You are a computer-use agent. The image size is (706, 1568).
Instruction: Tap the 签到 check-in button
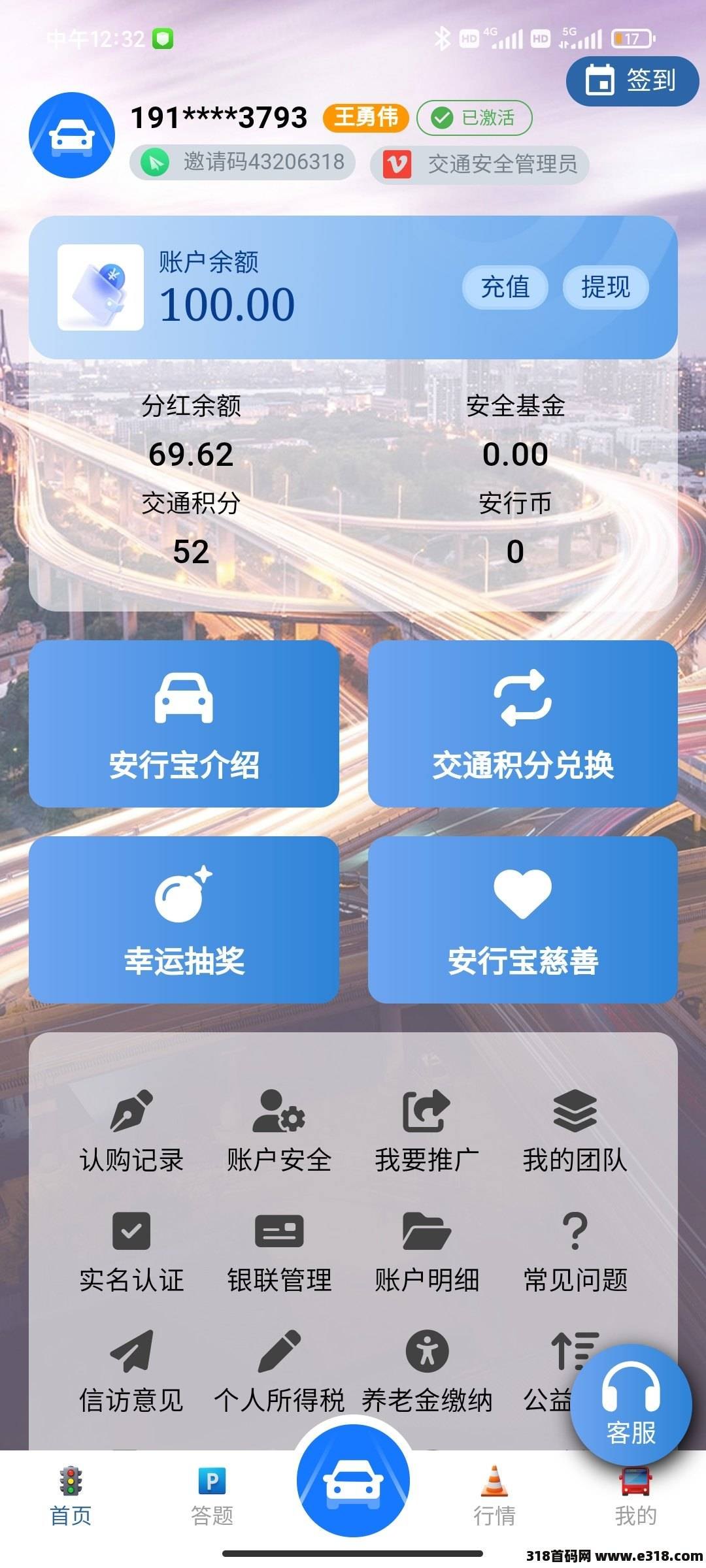pos(632,81)
